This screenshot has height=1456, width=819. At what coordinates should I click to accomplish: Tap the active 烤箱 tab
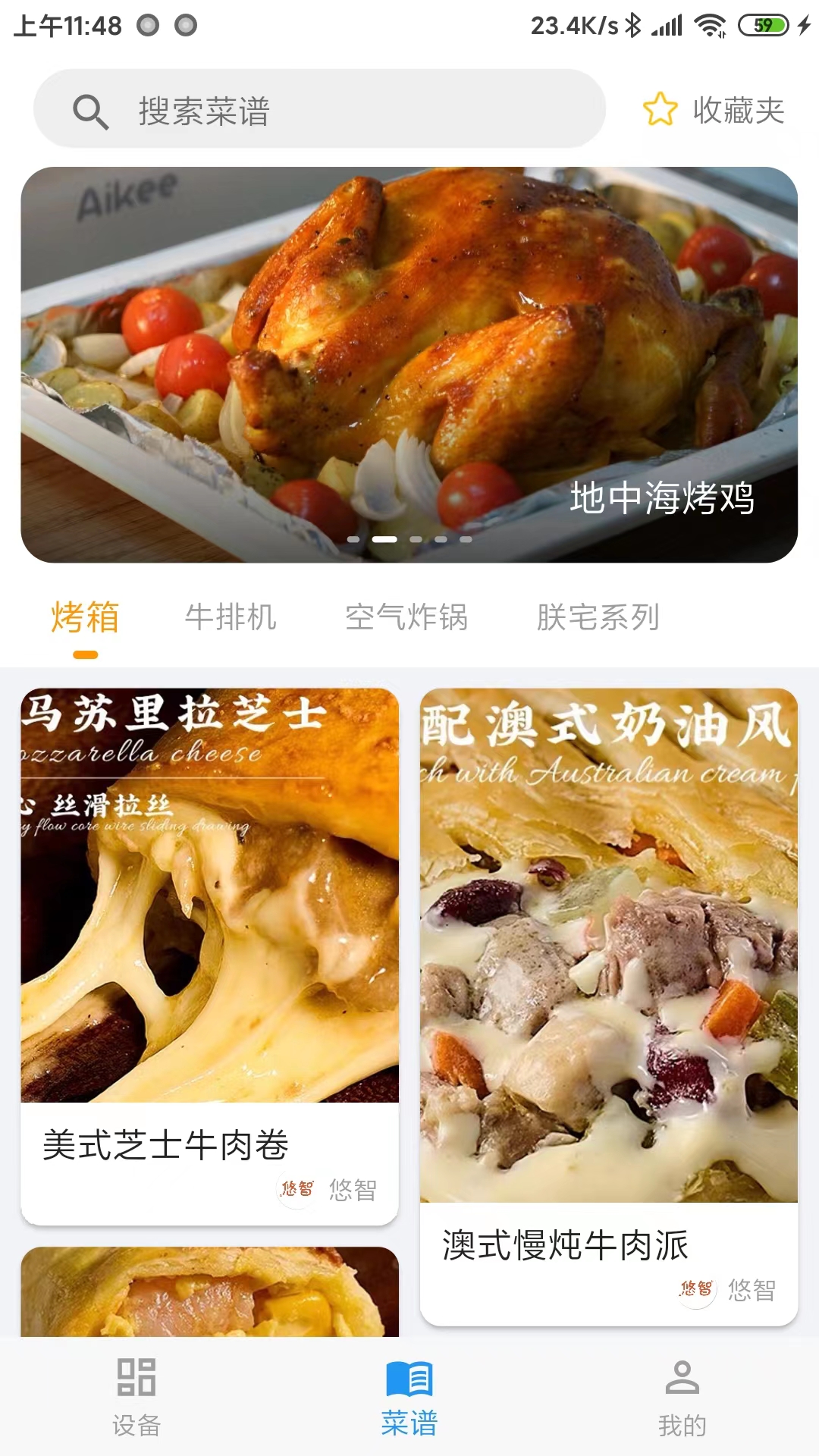[x=85, y=618]
